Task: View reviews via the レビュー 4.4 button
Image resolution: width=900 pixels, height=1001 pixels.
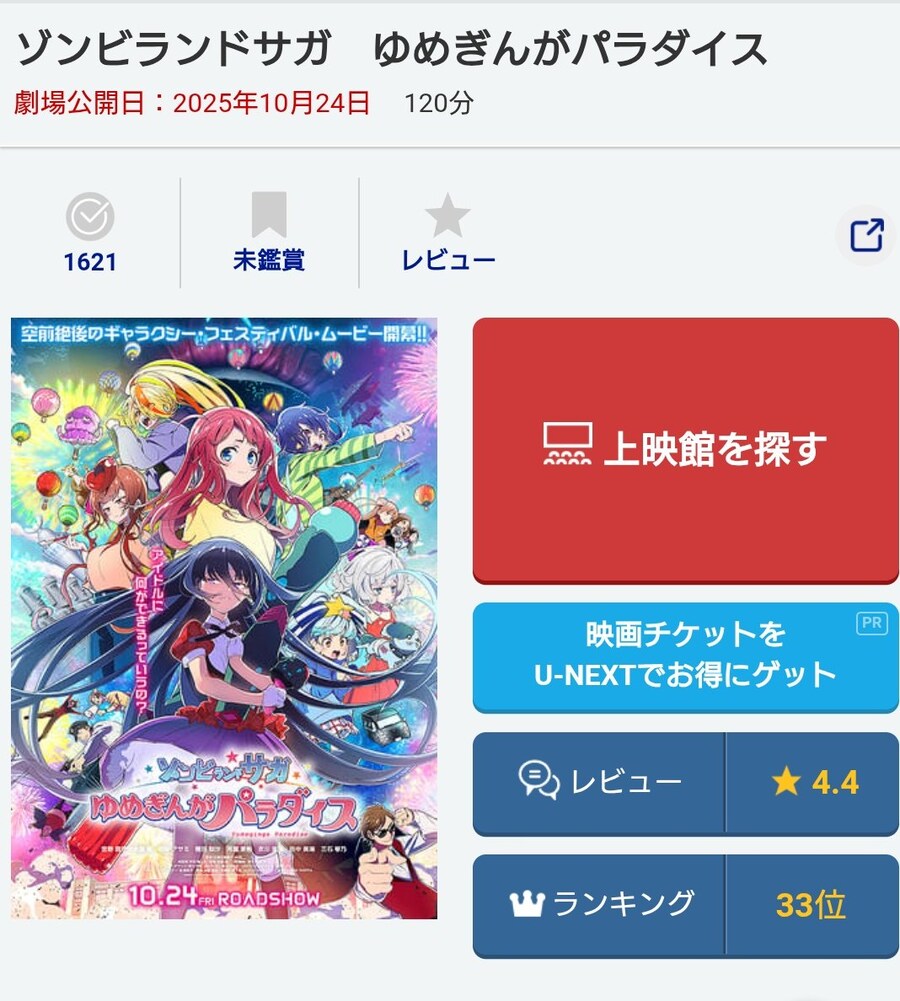Action: pos(685,782)
